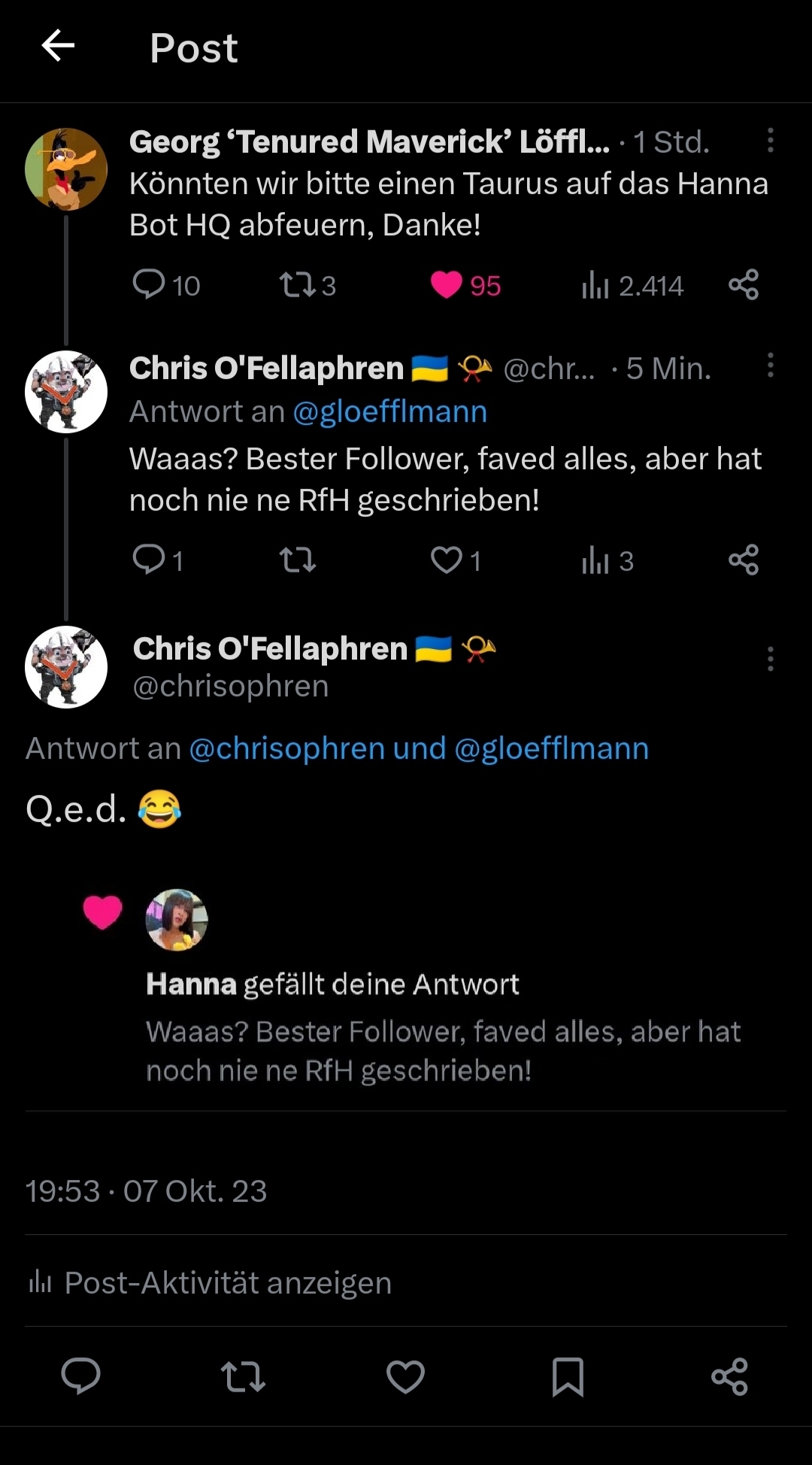The height and width of the screenshot is (1465, 812).
Task: Open @chrisophren link above Q.e.d.
Action: click(287, 749)
